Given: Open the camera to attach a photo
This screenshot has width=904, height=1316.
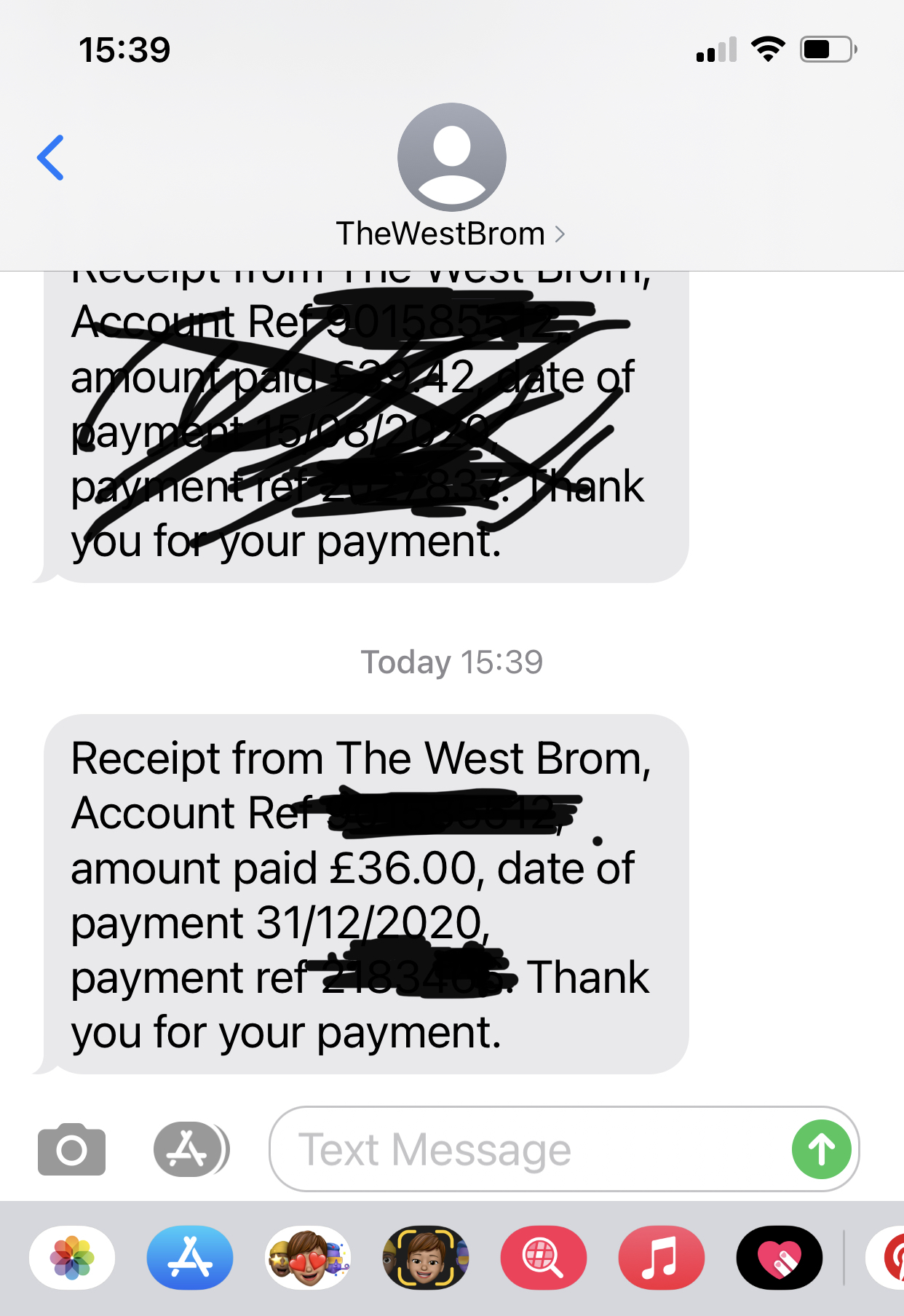Looking at the screenshot, I should click(71, 1150).
